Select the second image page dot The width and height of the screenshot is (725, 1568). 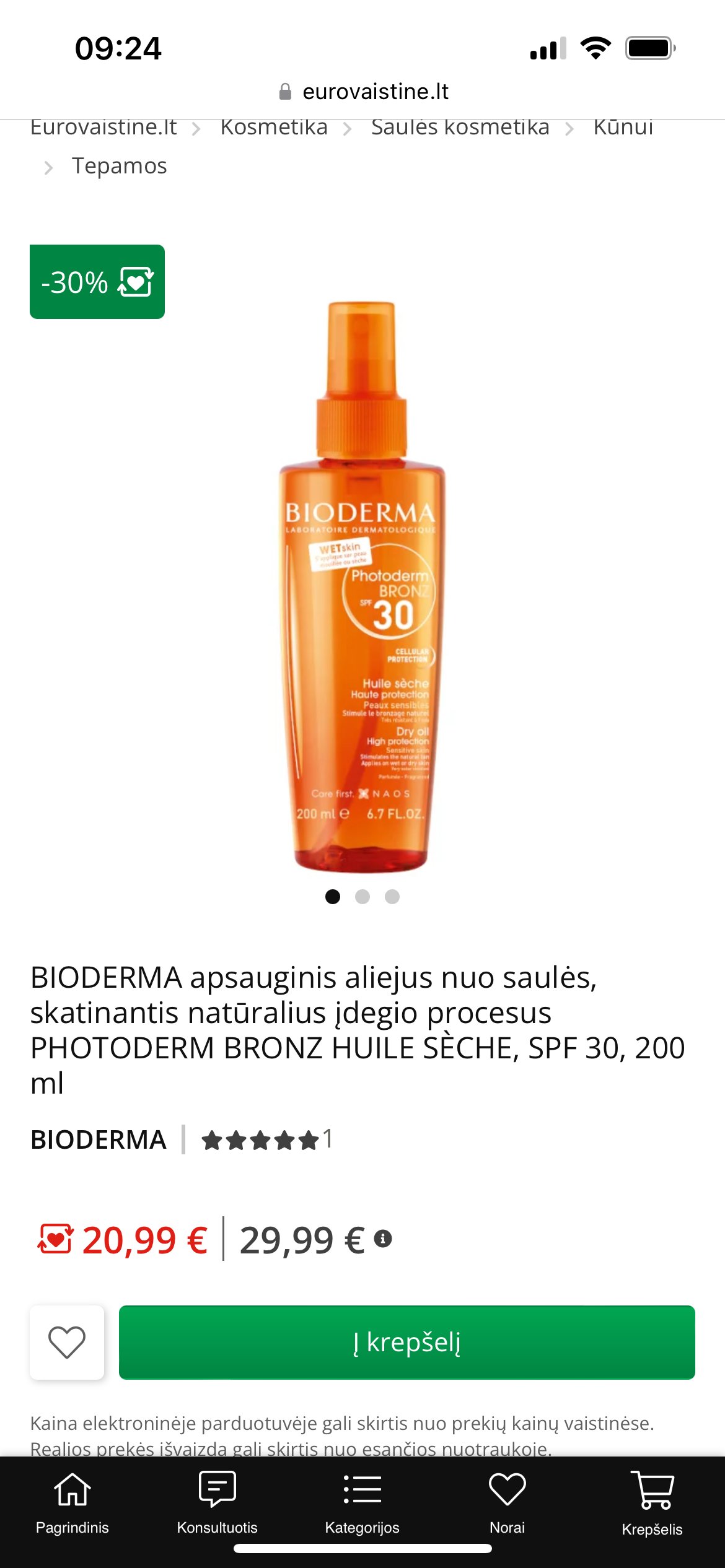tap(362, 896)
